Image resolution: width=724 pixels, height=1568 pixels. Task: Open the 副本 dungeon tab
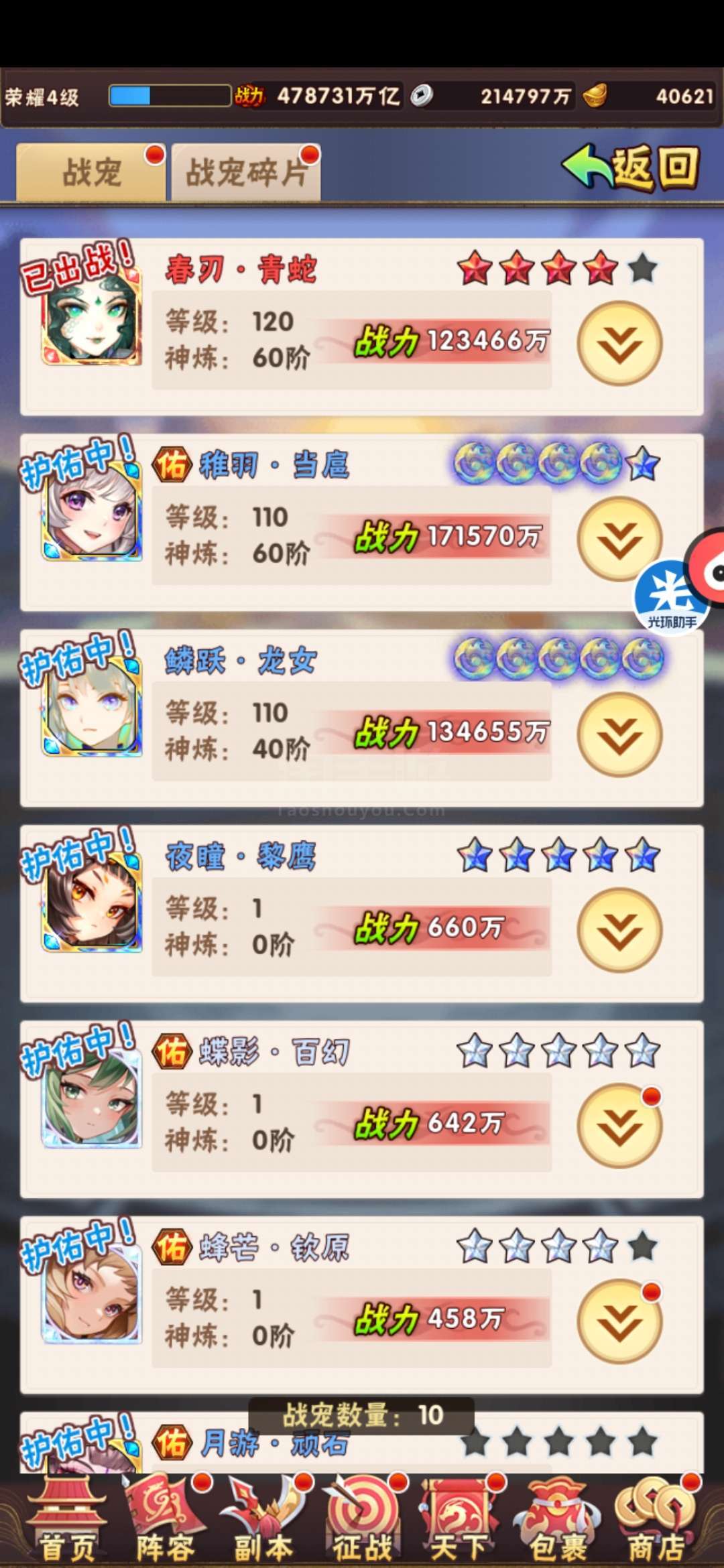click(264, 1518)
